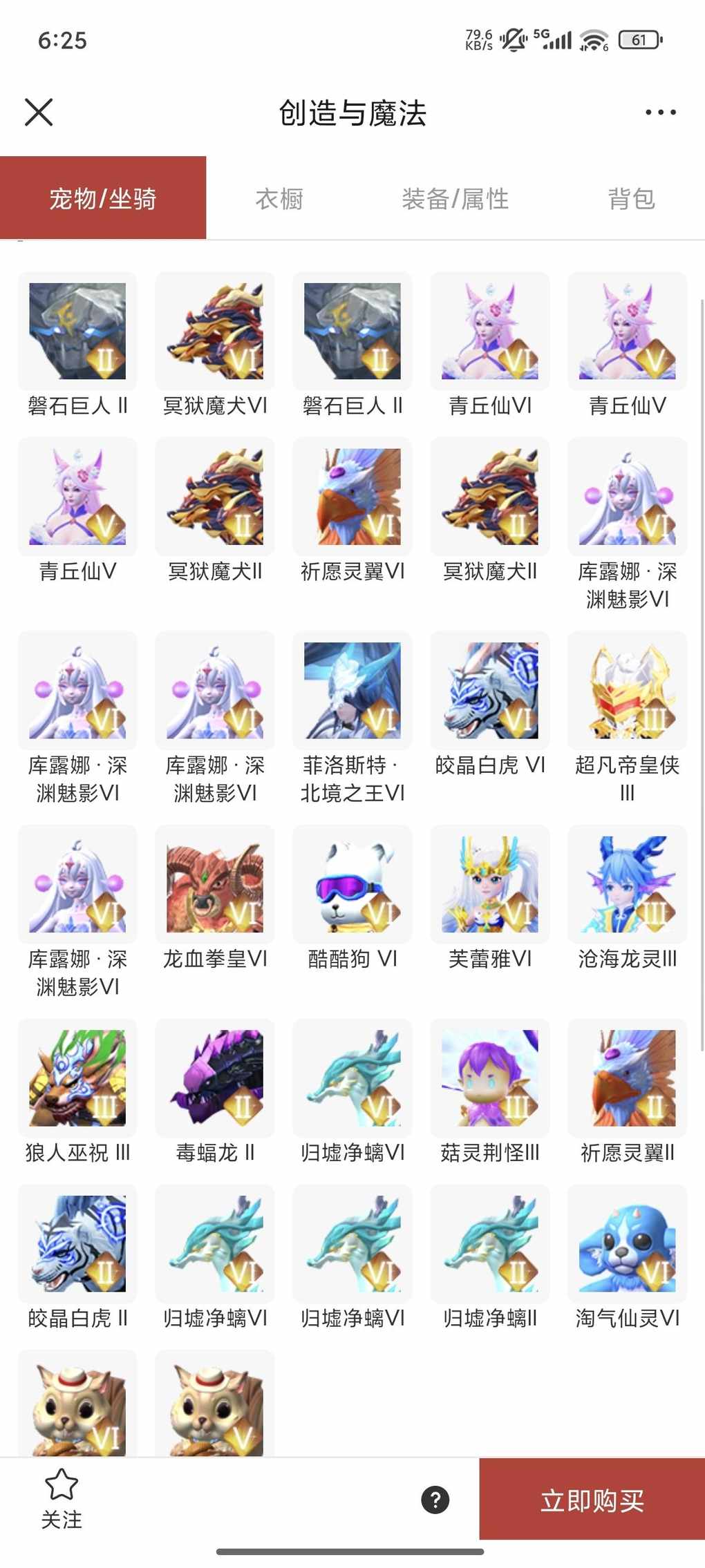Close the 创造与魔法 page
Image resolution: width=705 pixels, height=1568 pixels.
point(39,112)
